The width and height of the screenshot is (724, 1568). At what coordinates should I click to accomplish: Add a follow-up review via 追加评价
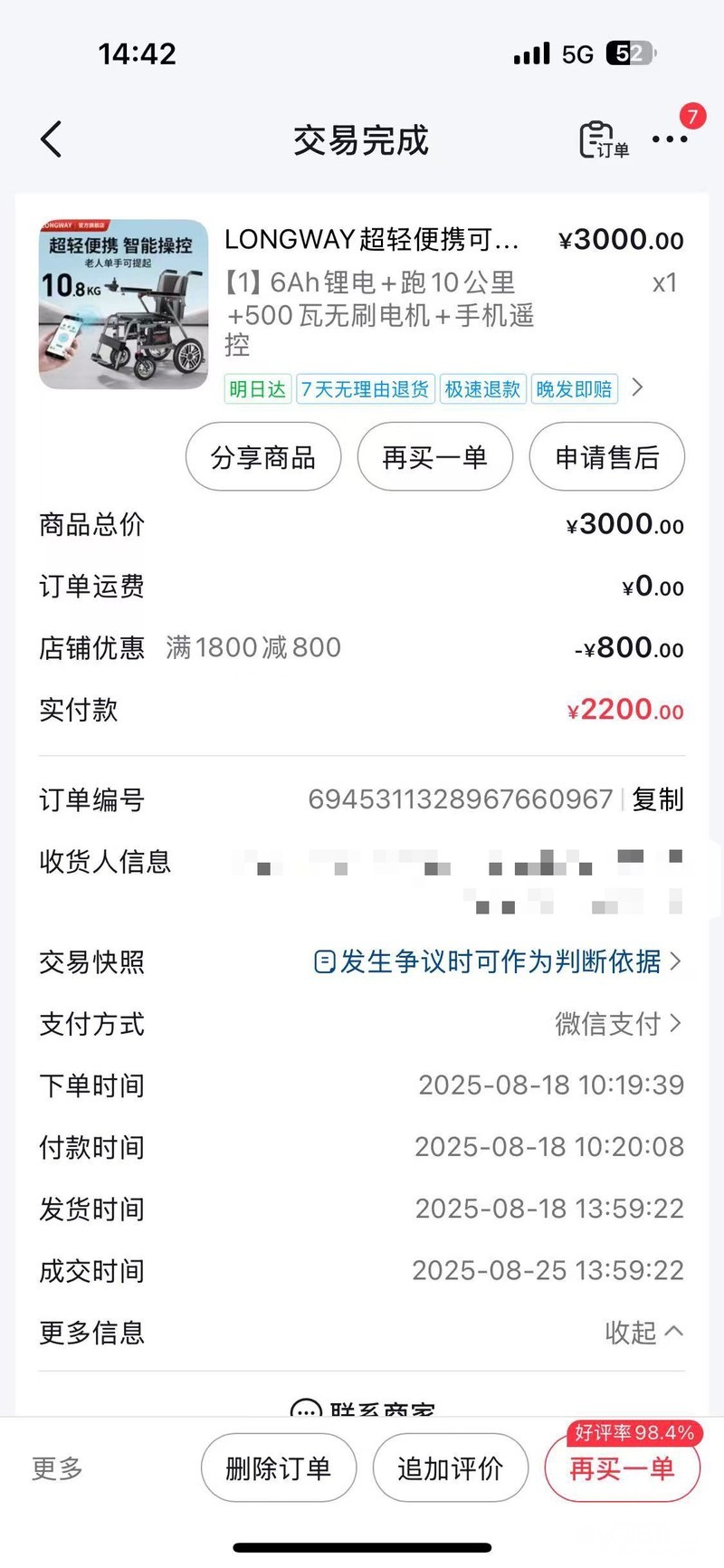tap(450, 1468)
